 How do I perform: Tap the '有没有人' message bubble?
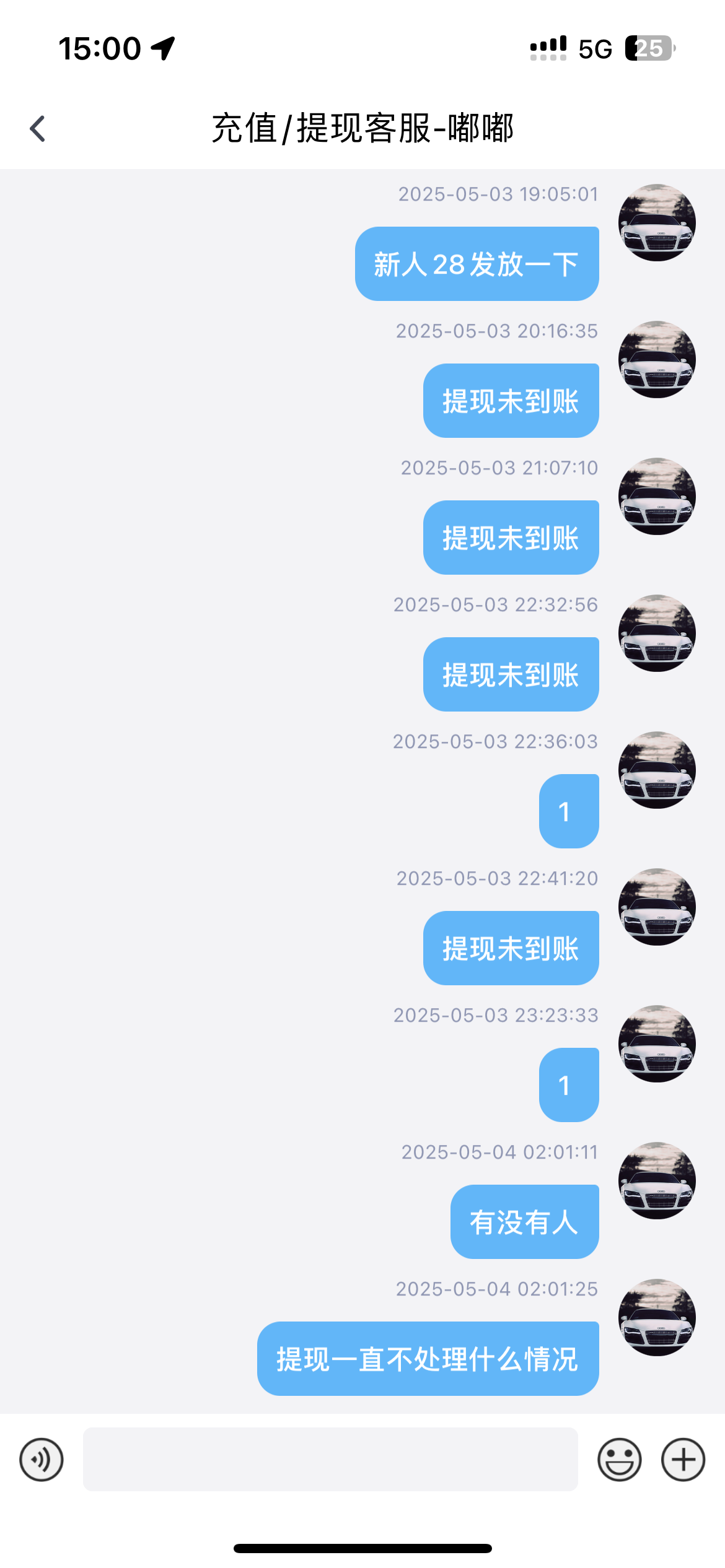(524, 1220)
